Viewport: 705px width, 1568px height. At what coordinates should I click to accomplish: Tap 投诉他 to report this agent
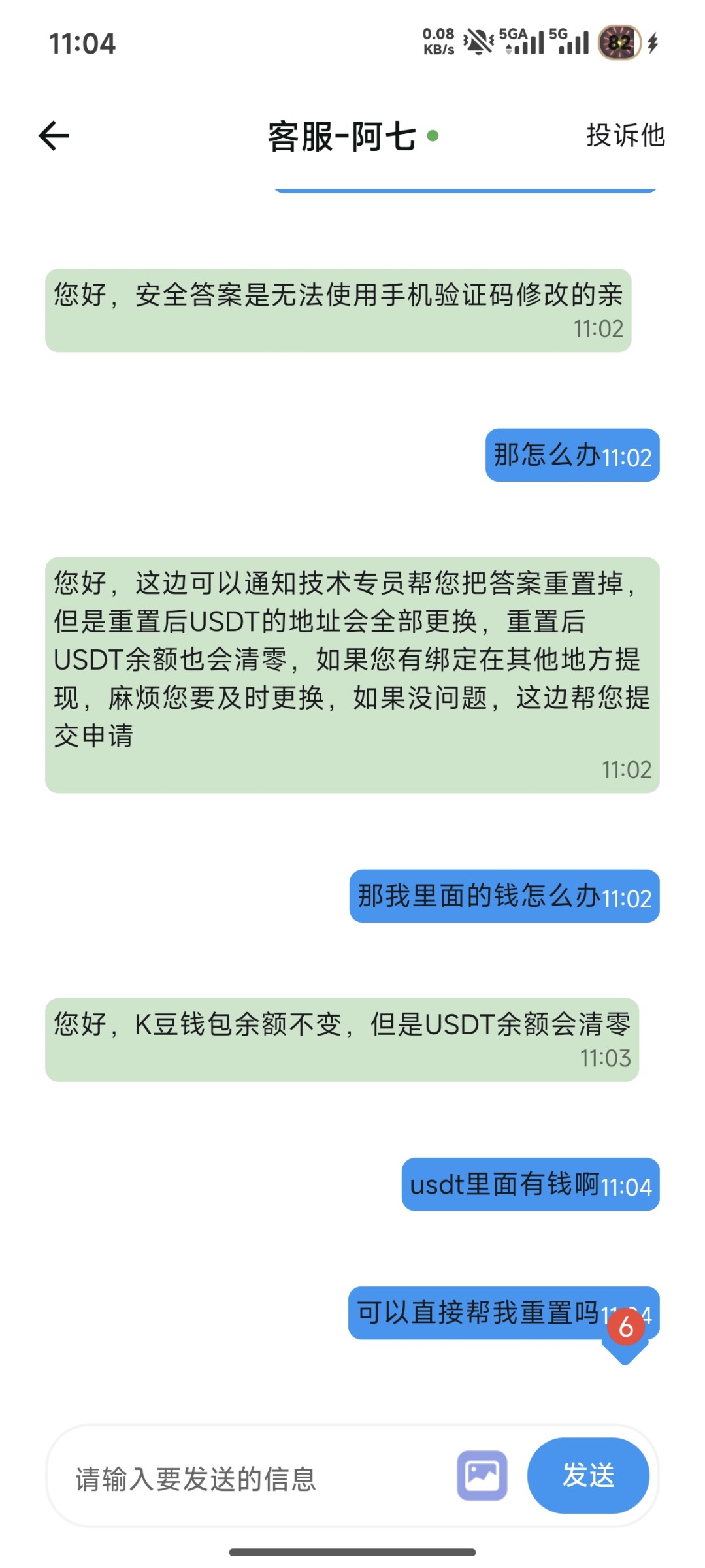(x=625, y=136)
